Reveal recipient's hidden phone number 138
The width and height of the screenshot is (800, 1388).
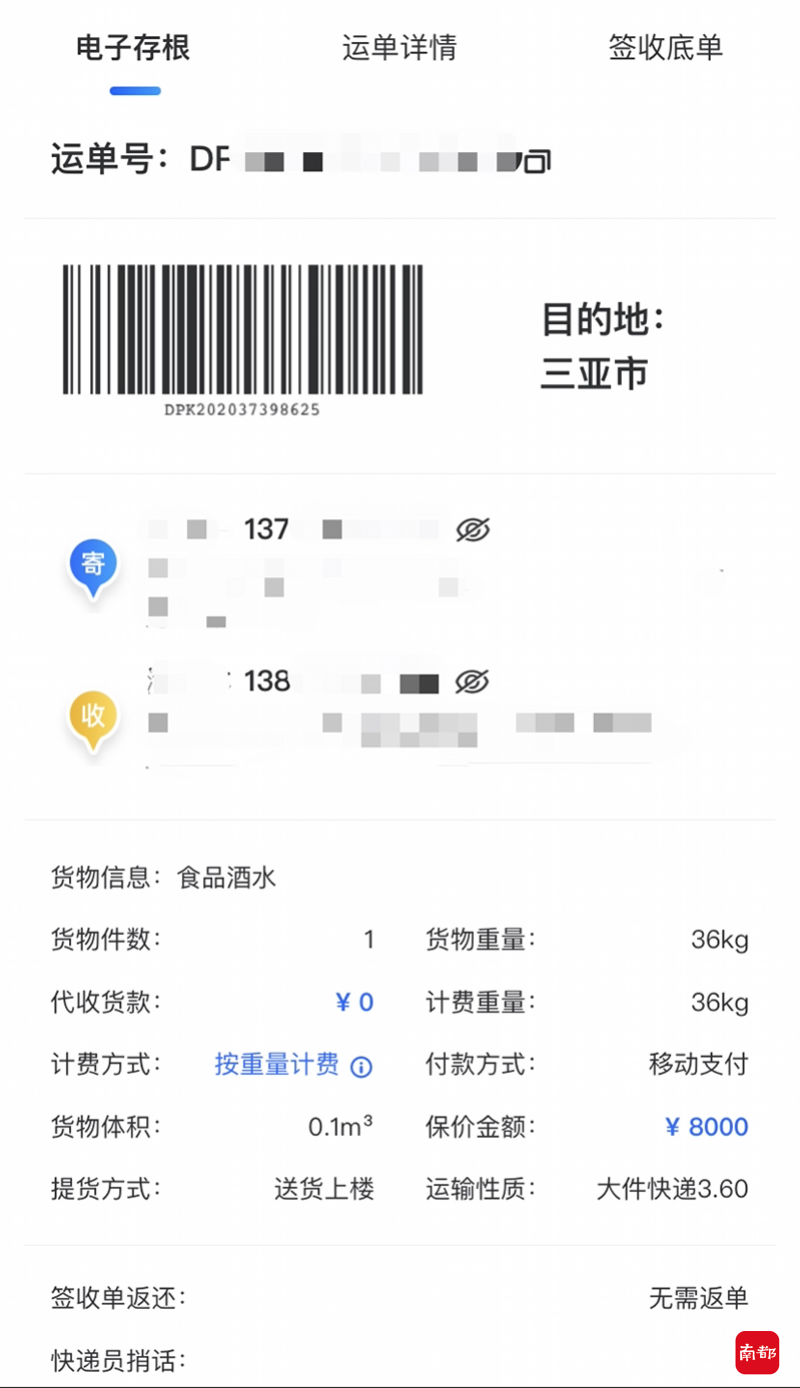472,682
